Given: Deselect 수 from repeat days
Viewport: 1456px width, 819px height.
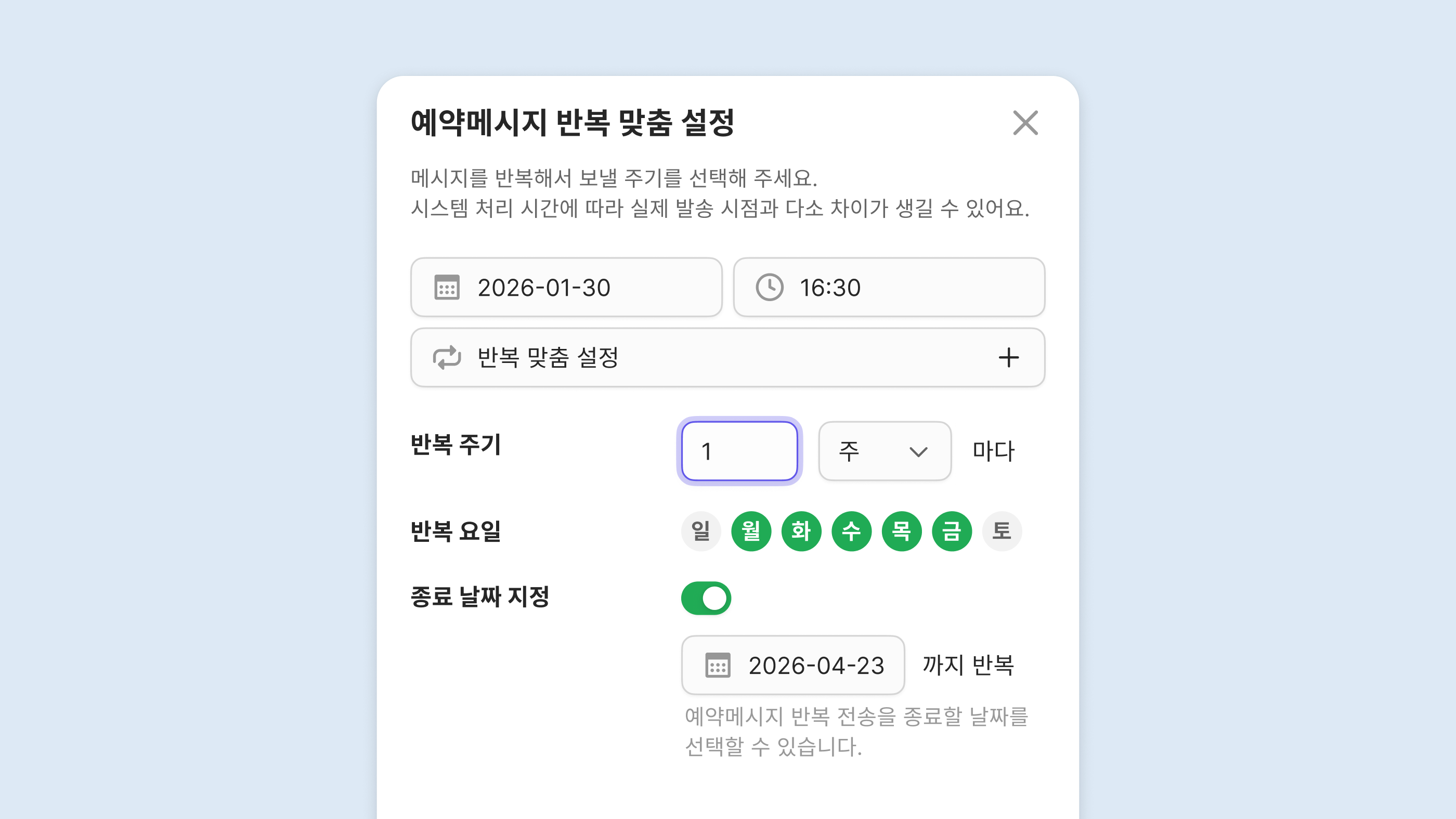Looking at the screenshot, I should (x=851, y=531).
